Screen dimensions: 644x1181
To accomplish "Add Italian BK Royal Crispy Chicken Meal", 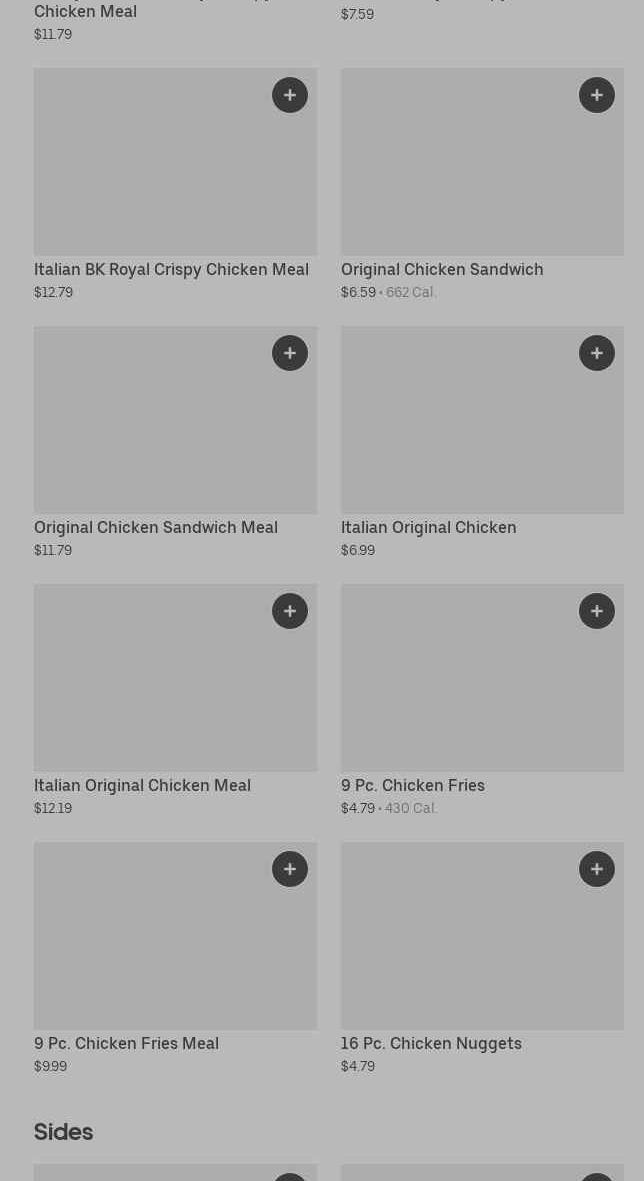I will point(290,95).
